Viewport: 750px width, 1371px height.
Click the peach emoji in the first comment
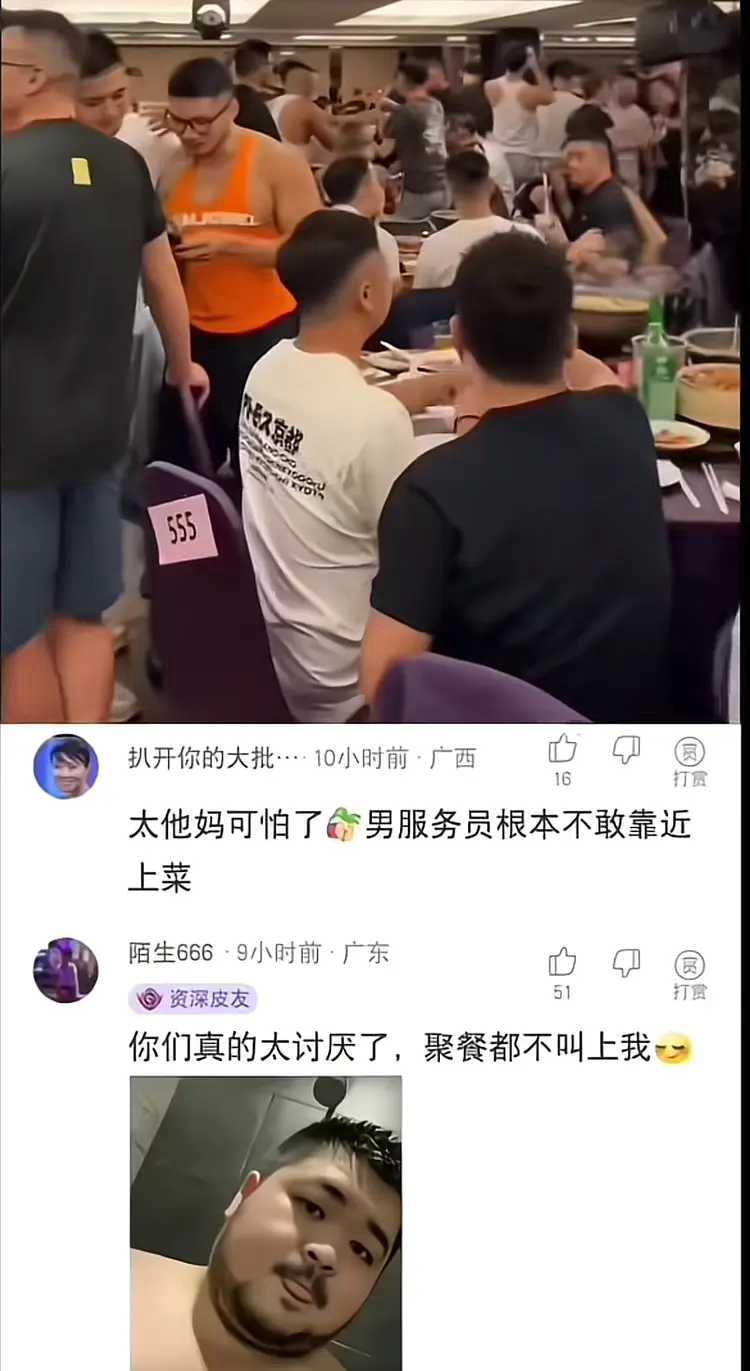click(x=340, y=828)
